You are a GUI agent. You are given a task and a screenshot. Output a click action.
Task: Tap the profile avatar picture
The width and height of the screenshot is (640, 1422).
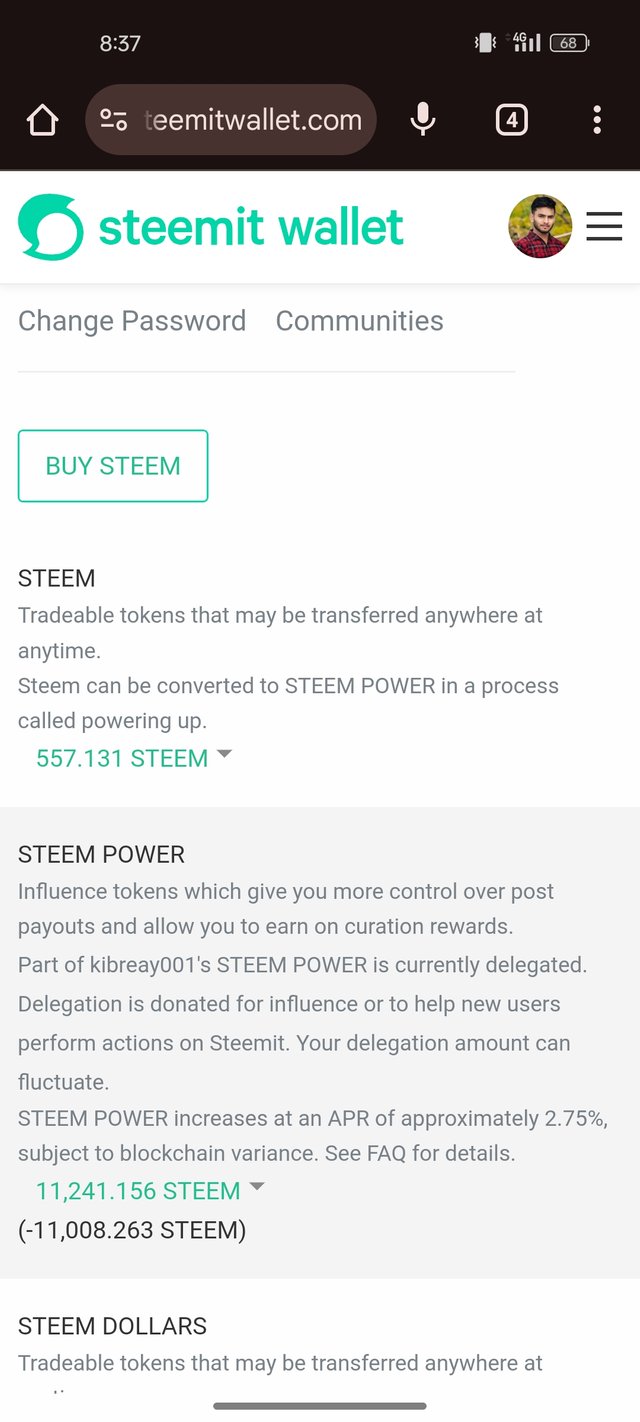[540, 227]
